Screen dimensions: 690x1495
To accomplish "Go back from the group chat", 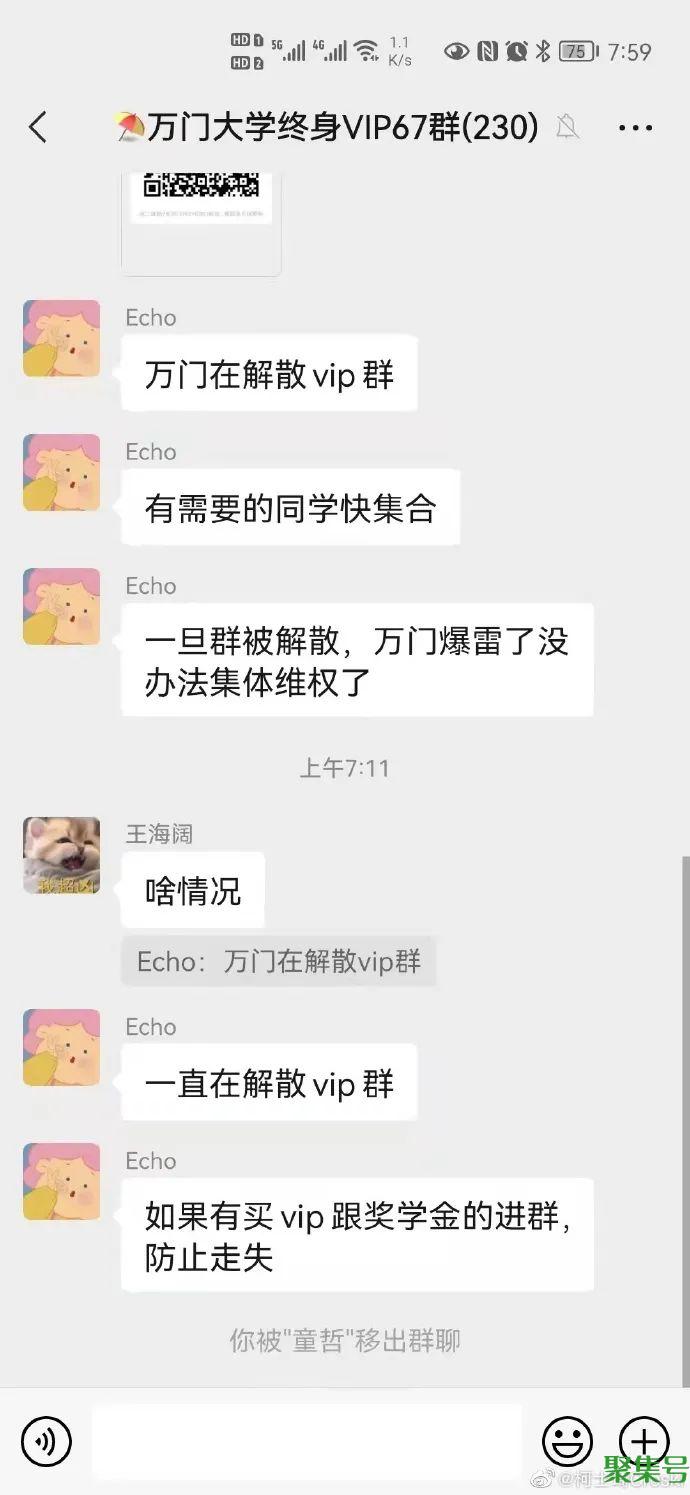I will (38, 128).
